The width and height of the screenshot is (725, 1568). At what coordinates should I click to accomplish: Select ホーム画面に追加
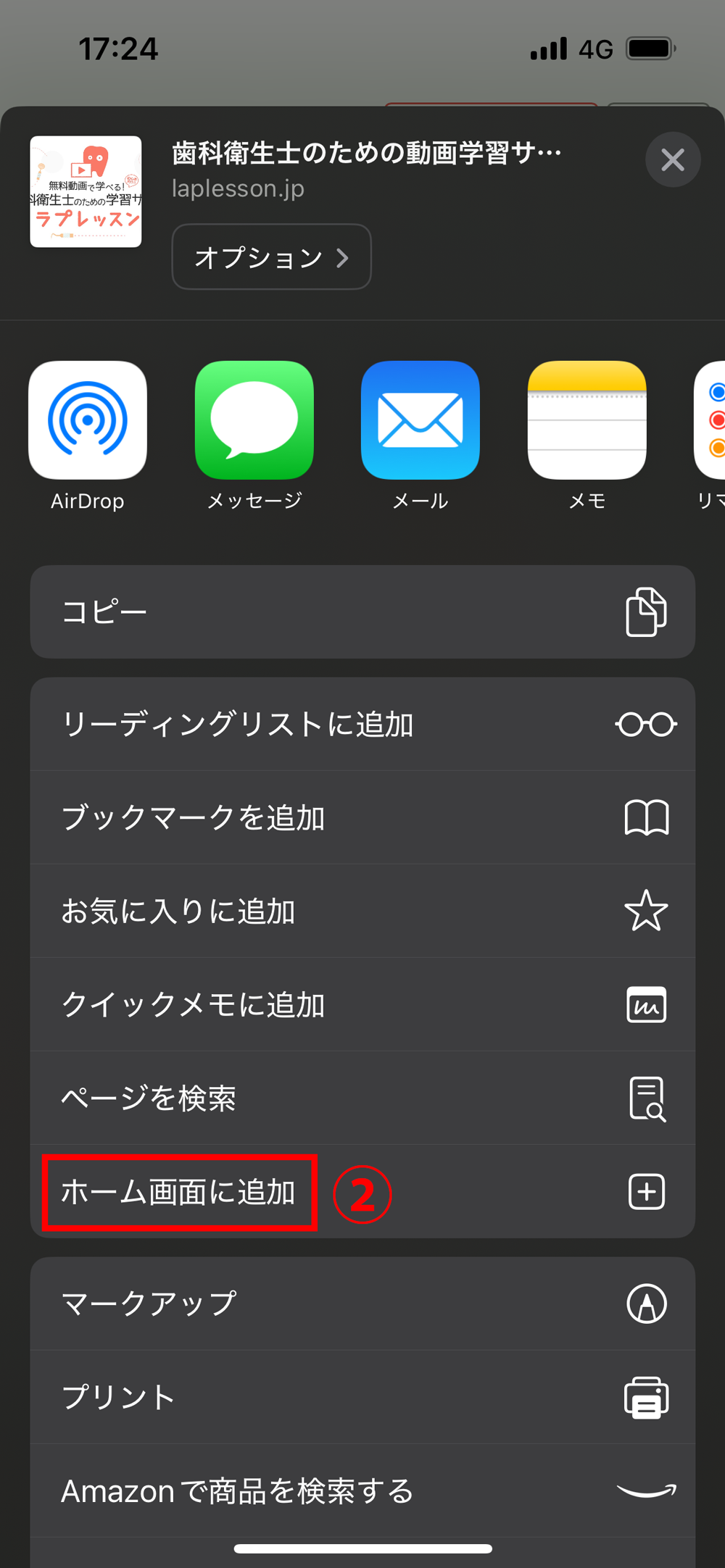pyautogui.click(x=362, y=1192)
